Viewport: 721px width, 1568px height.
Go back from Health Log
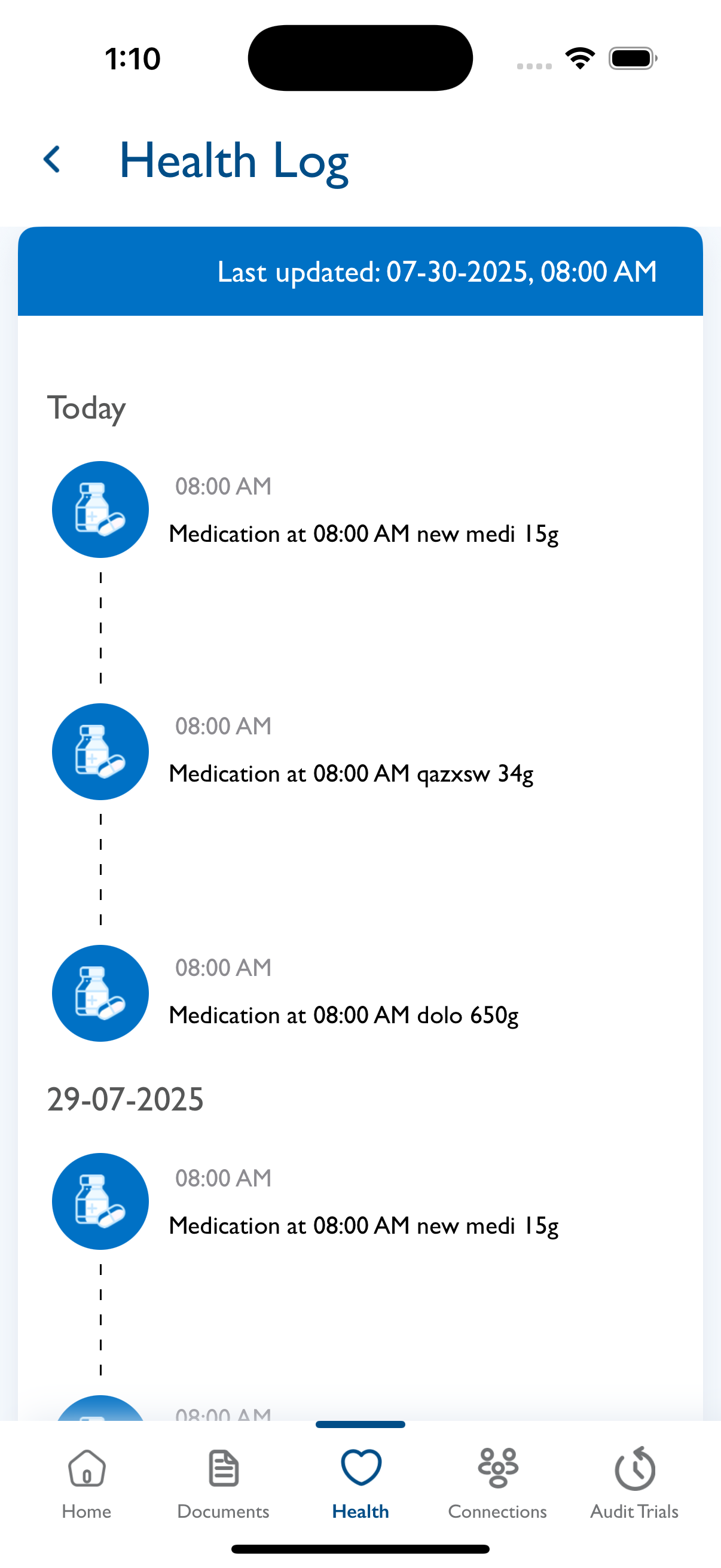(53, 160)
